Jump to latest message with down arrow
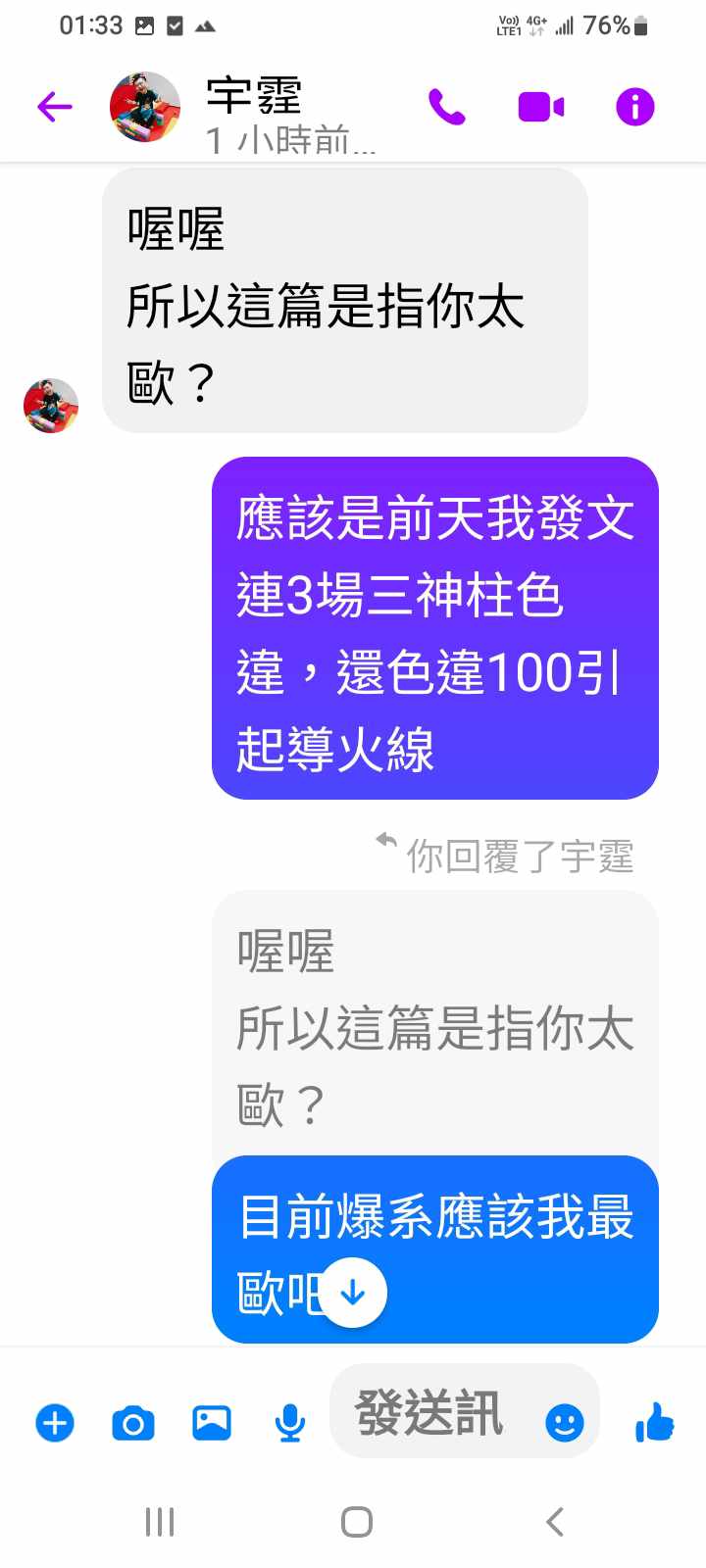 [353, 1294]
